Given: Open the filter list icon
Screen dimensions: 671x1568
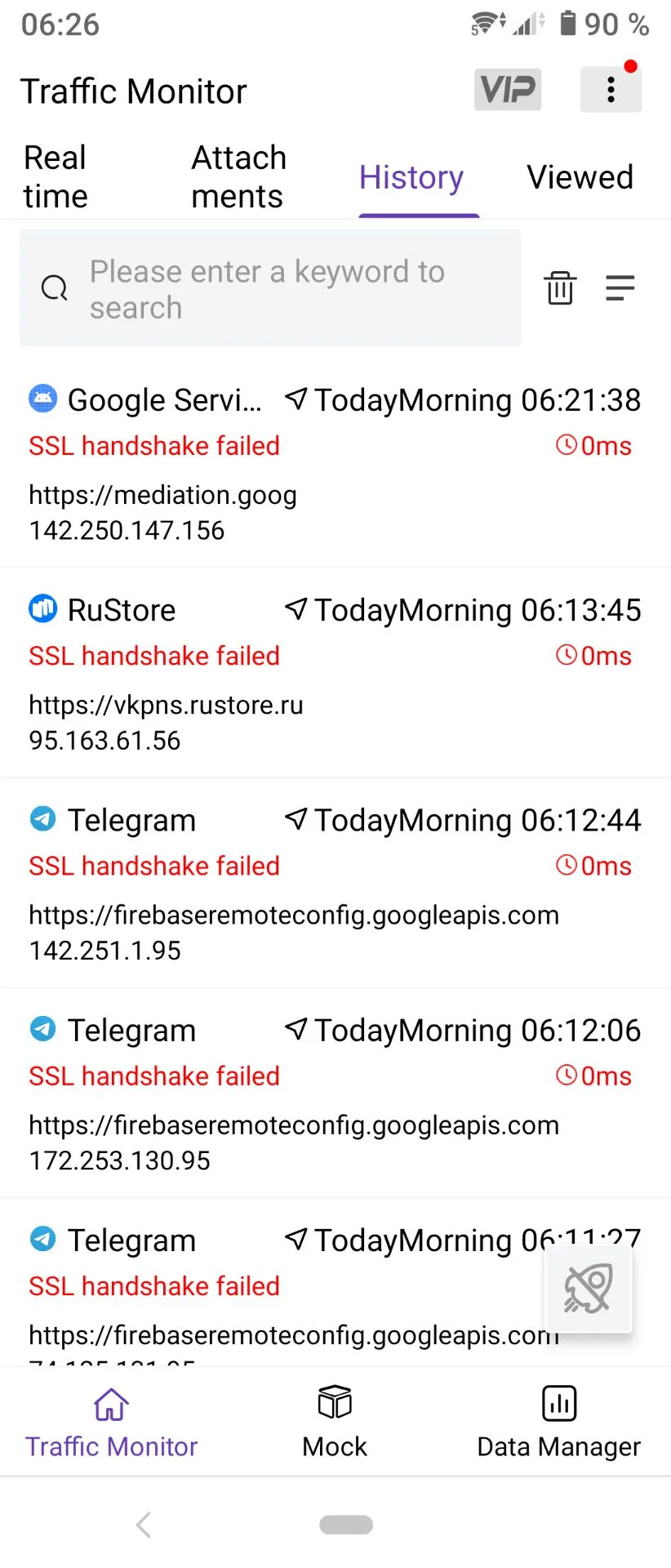Looking at the screenshot, I should click(x=620, y=287).
